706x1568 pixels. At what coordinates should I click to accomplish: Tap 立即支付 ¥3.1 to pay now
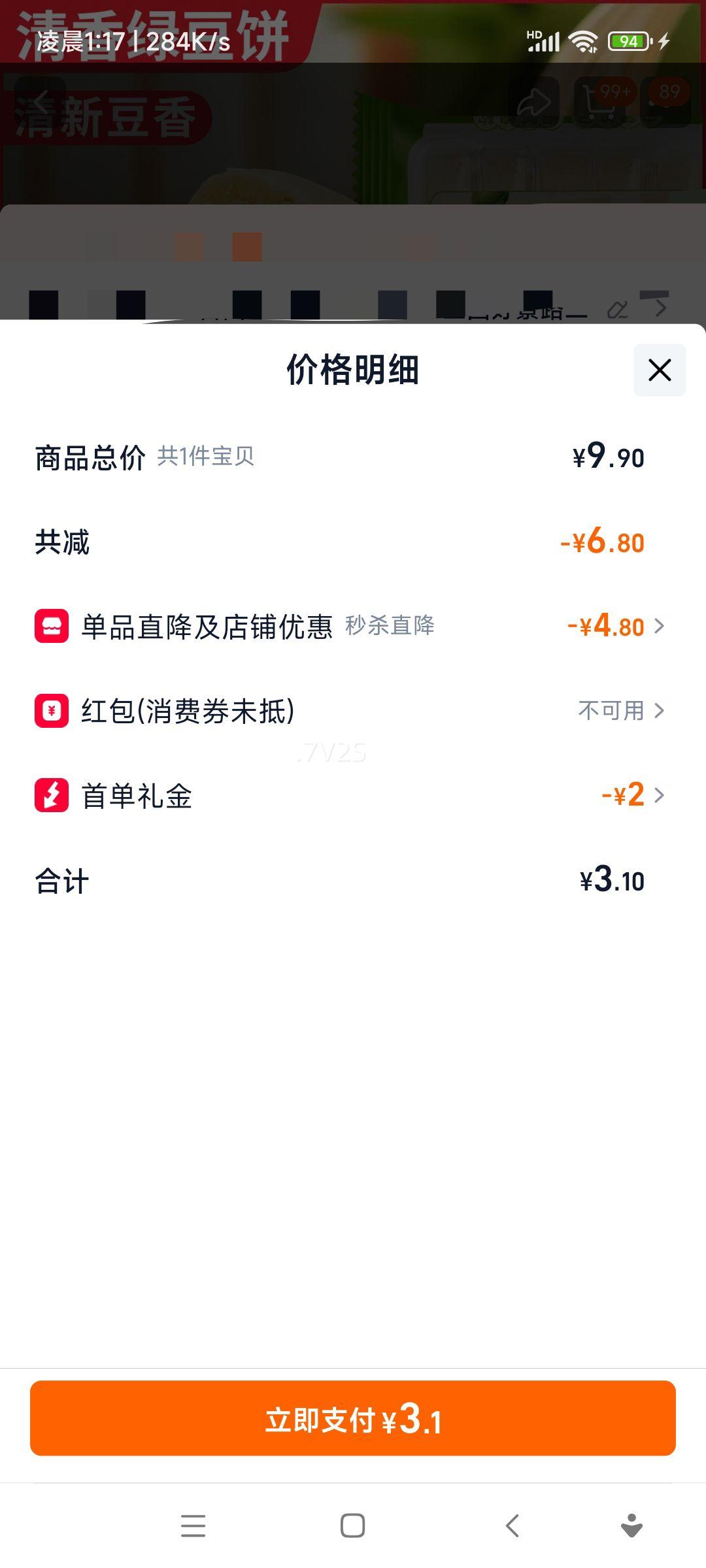[x=353, y=1418]
